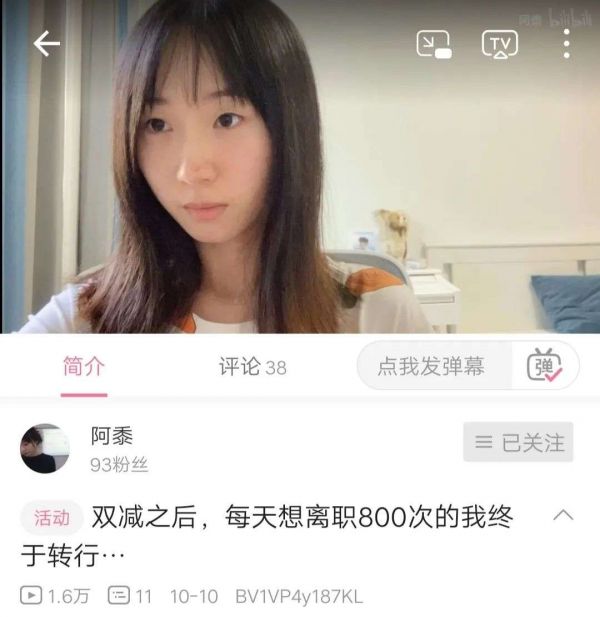Toggle the danmaku display icon
Screen dimensions: 600x617
(x=545, y=367)
